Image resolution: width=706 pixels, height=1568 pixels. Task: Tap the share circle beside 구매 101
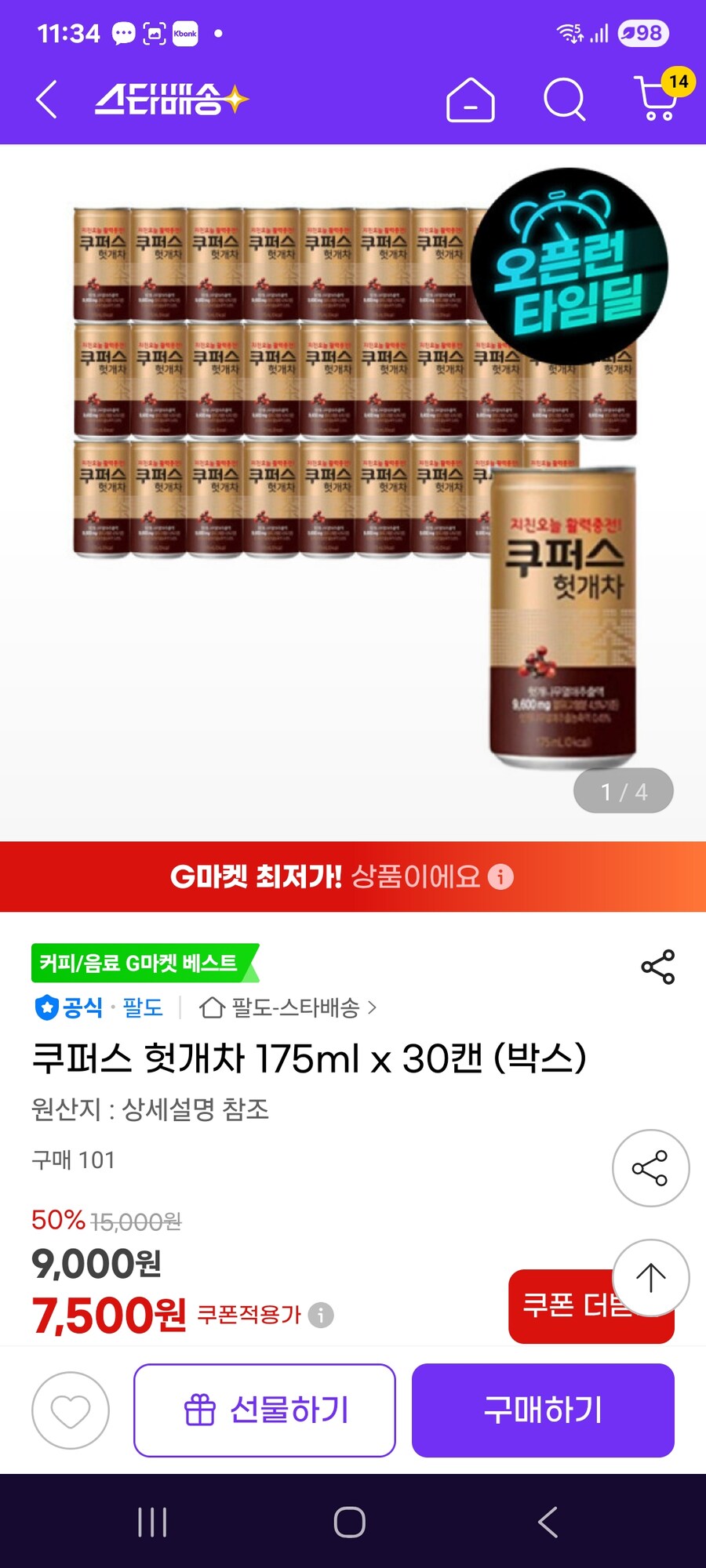tap(650, 1167)
